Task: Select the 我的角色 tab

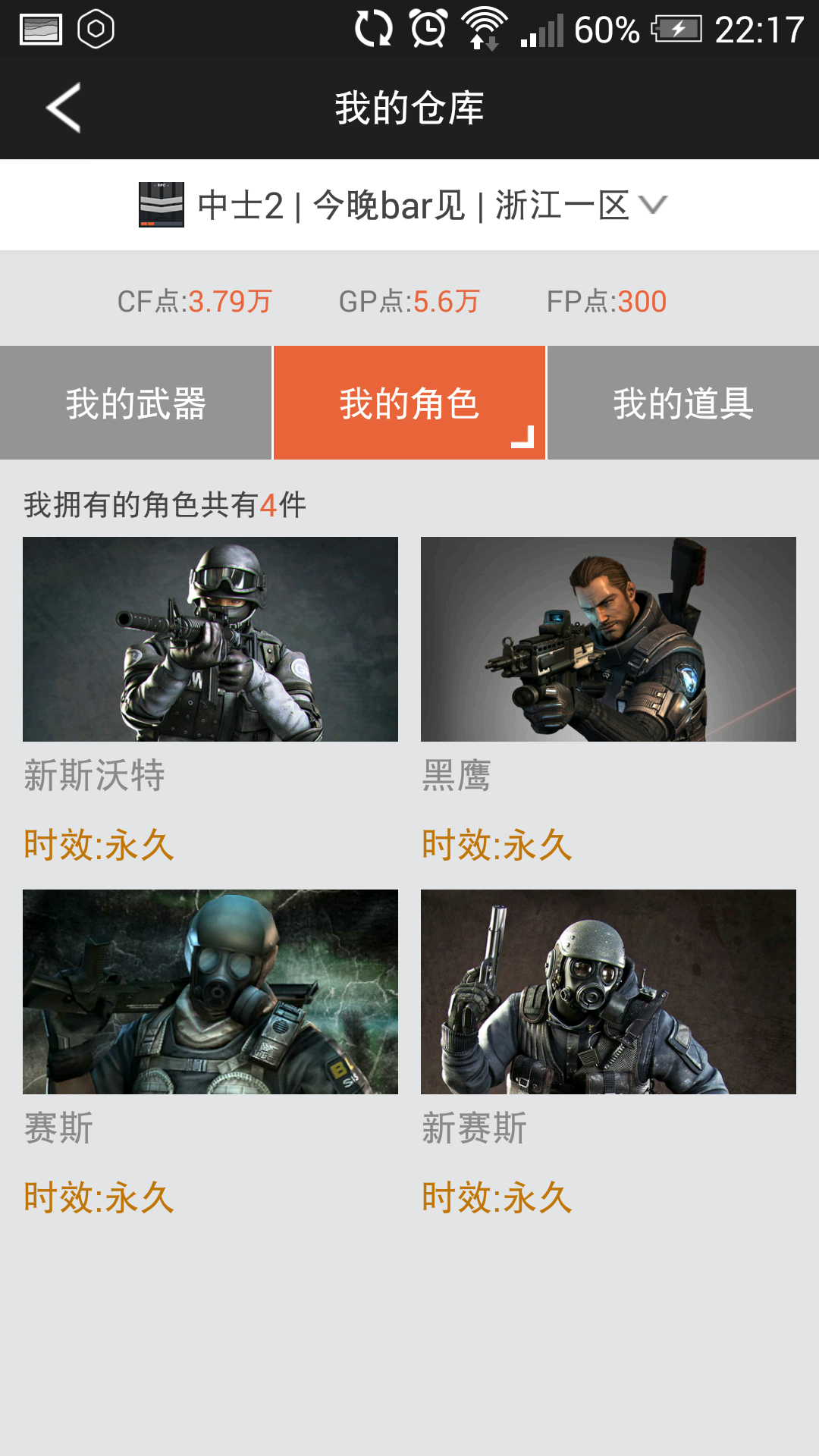Action: point(409,403)
